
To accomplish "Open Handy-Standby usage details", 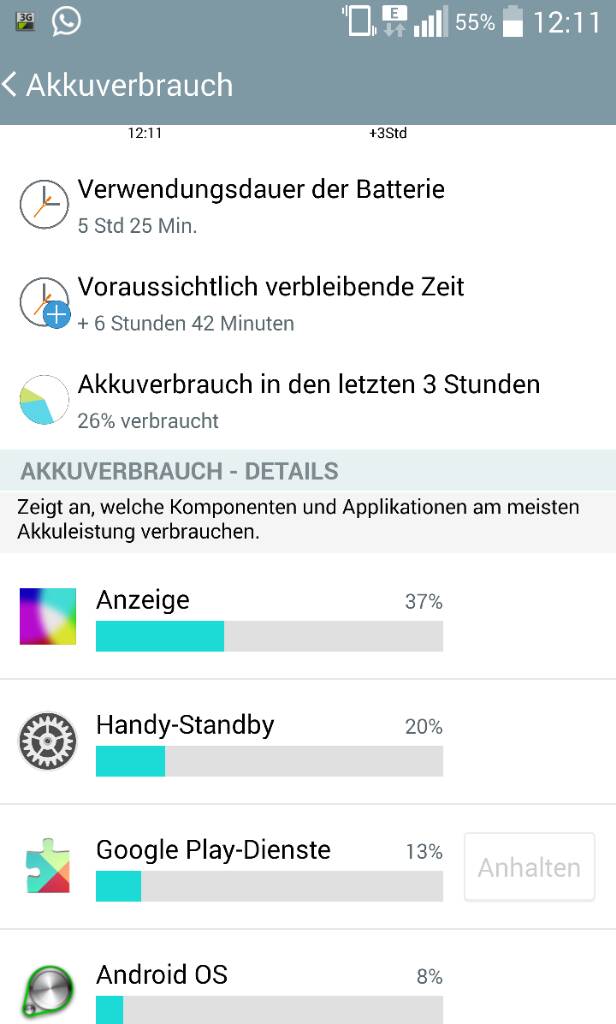I will pos(308,741).
